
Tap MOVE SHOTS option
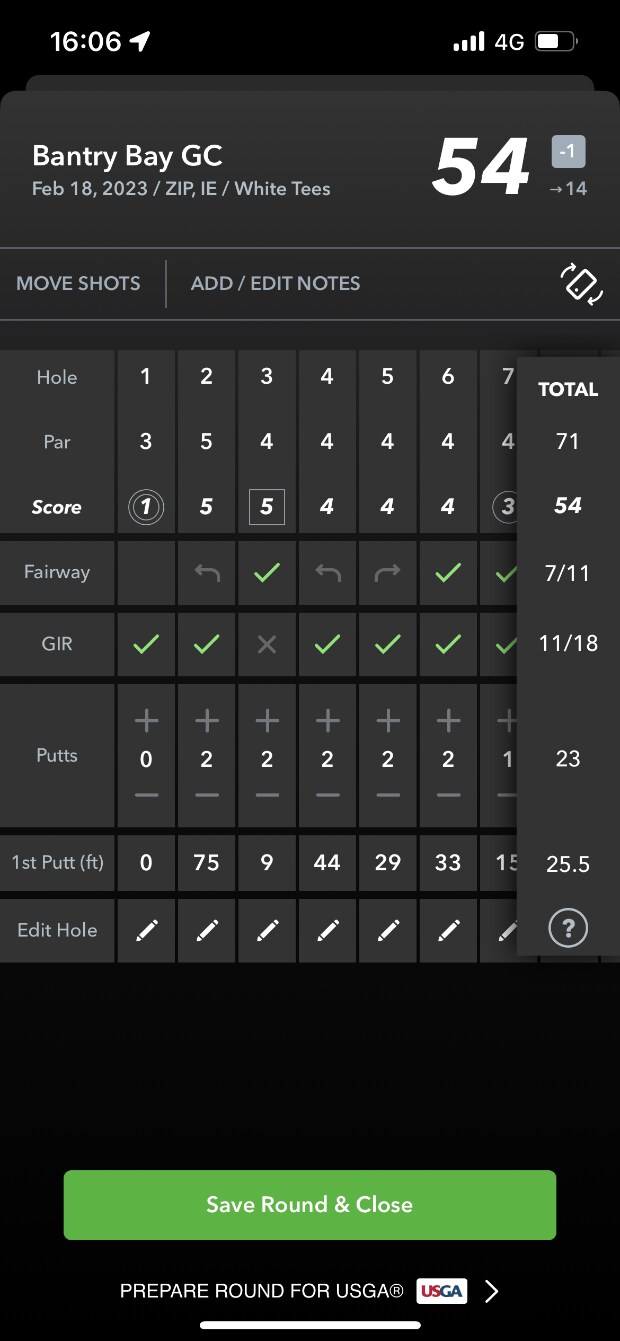(78, 283)
